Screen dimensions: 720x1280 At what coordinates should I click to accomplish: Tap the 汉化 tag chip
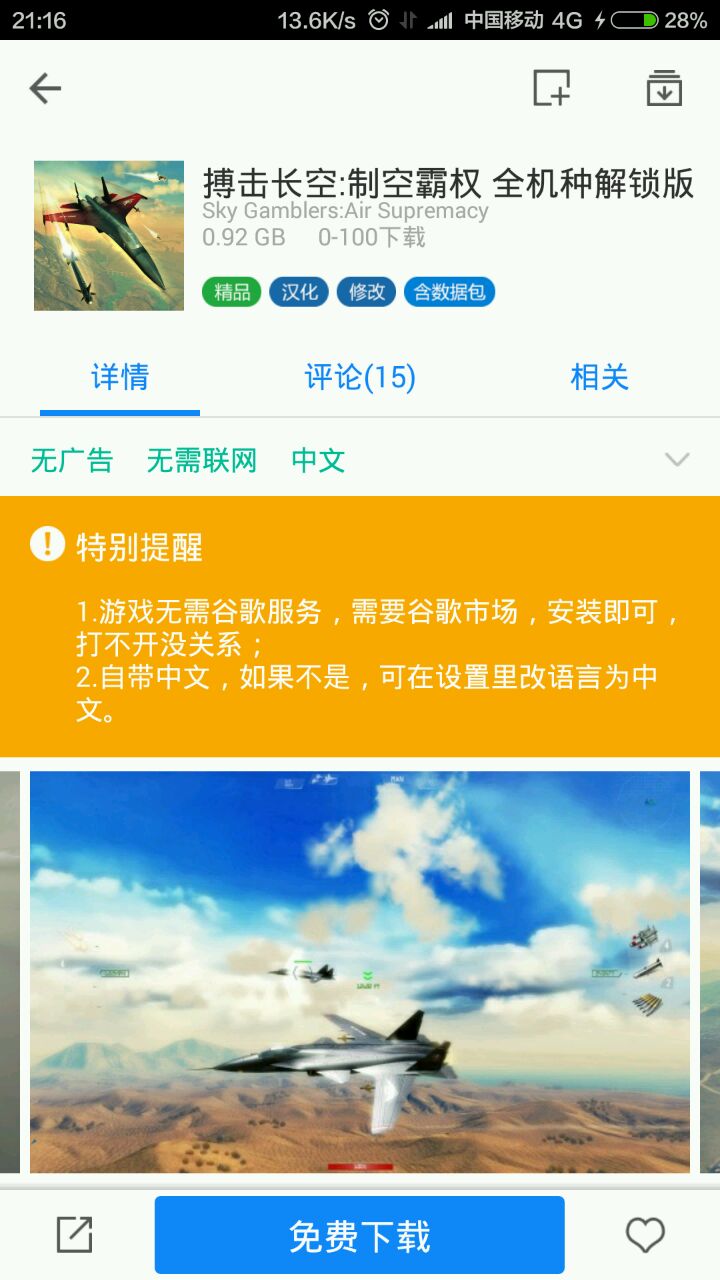299,292
